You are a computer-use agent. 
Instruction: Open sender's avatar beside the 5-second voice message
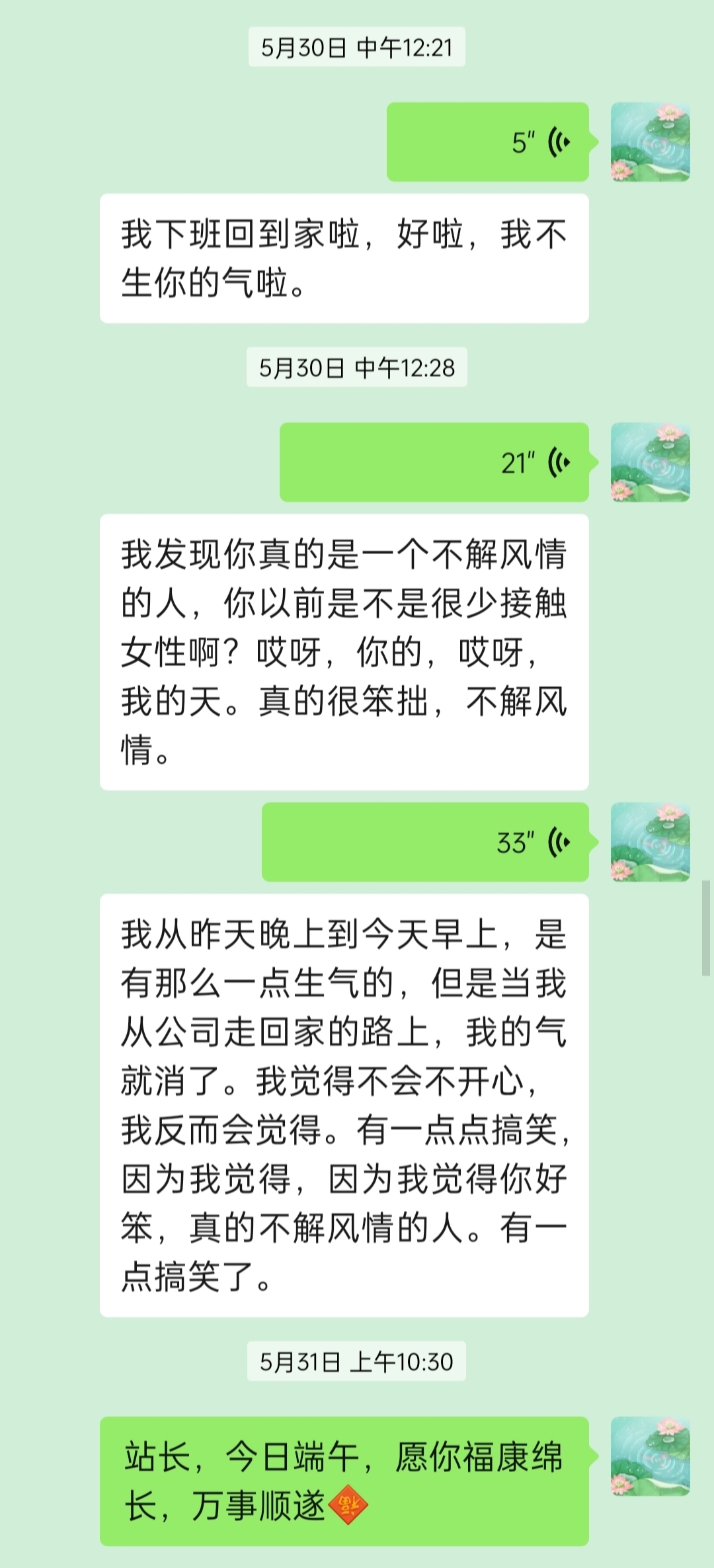[x=650, y=142]
